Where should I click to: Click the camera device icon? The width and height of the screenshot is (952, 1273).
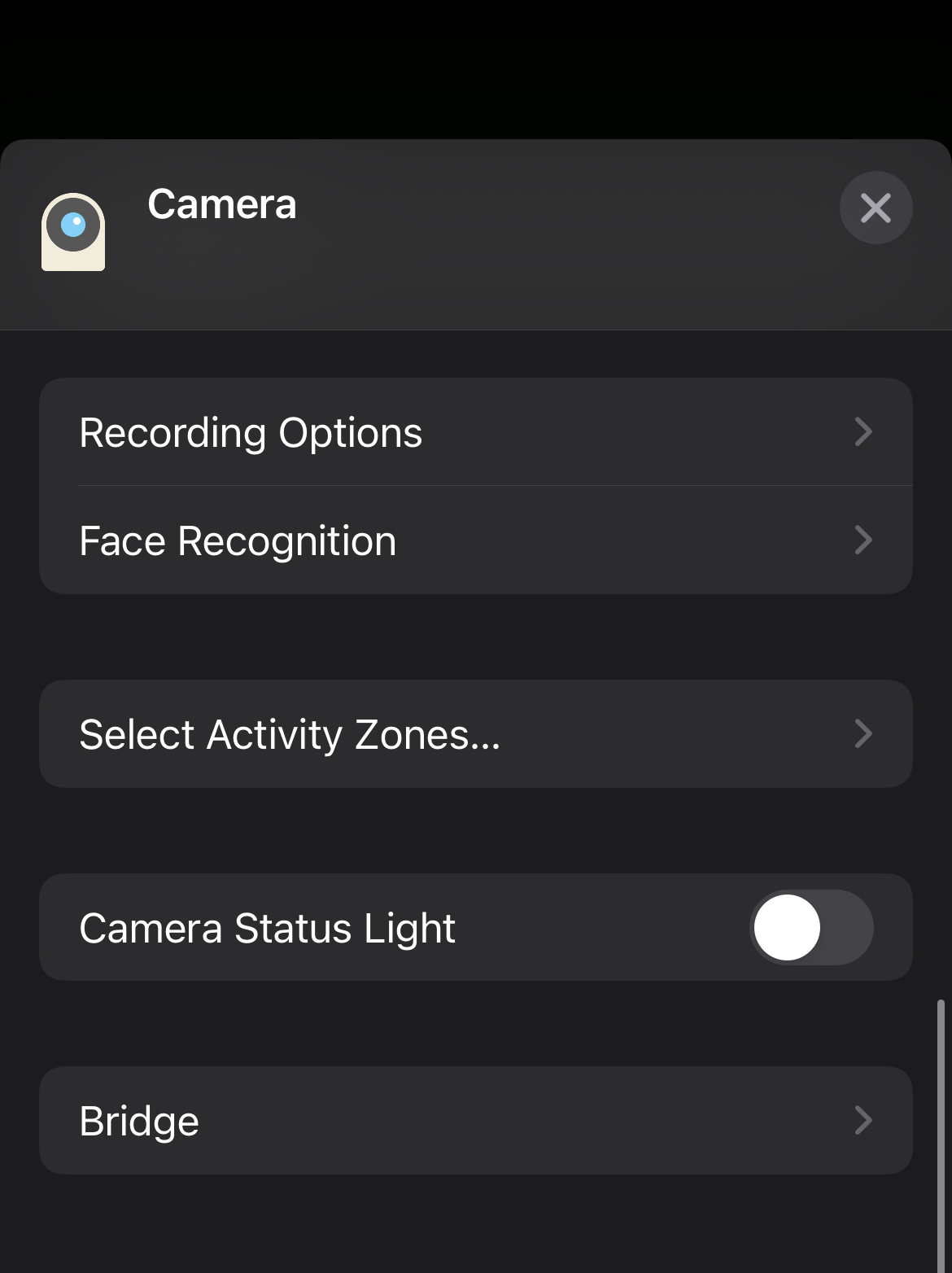(x=73, y=232)
